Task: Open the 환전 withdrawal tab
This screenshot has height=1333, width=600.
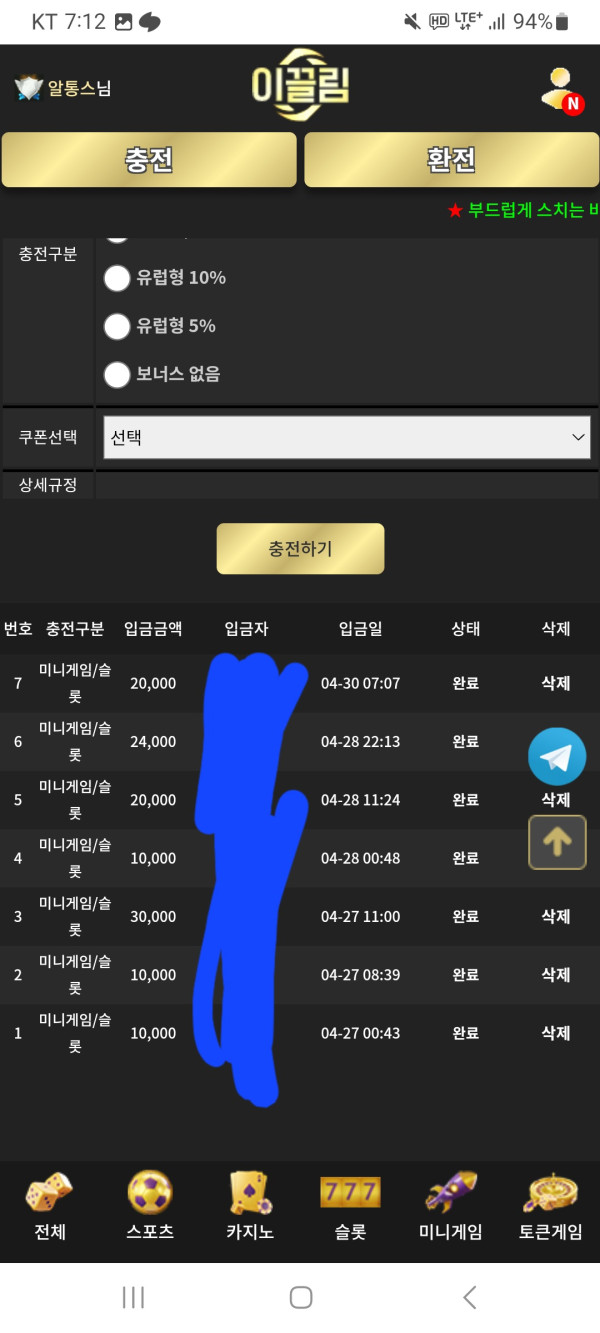Action: pyautogui.click(x=450, y=160)
